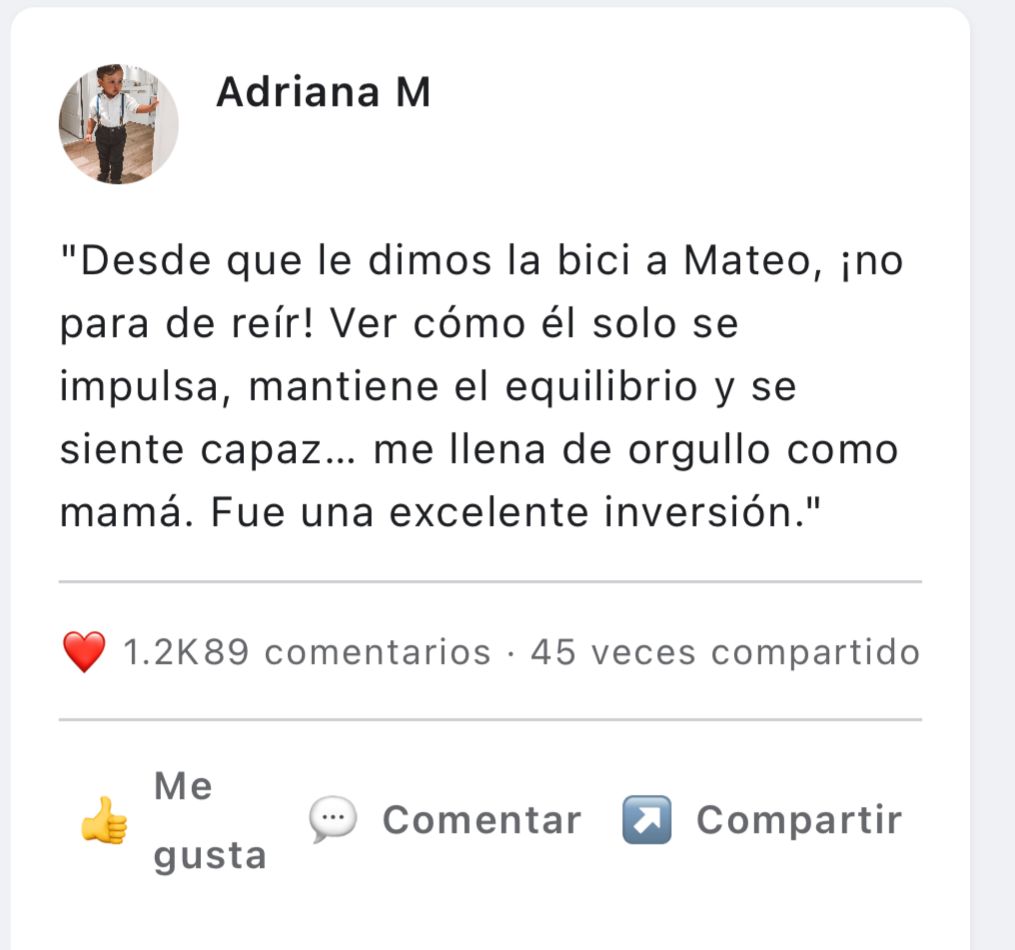The width and height of the screenshot is (1015, 950).
Task: Share the post using Compartir
Action: [762, 821]
